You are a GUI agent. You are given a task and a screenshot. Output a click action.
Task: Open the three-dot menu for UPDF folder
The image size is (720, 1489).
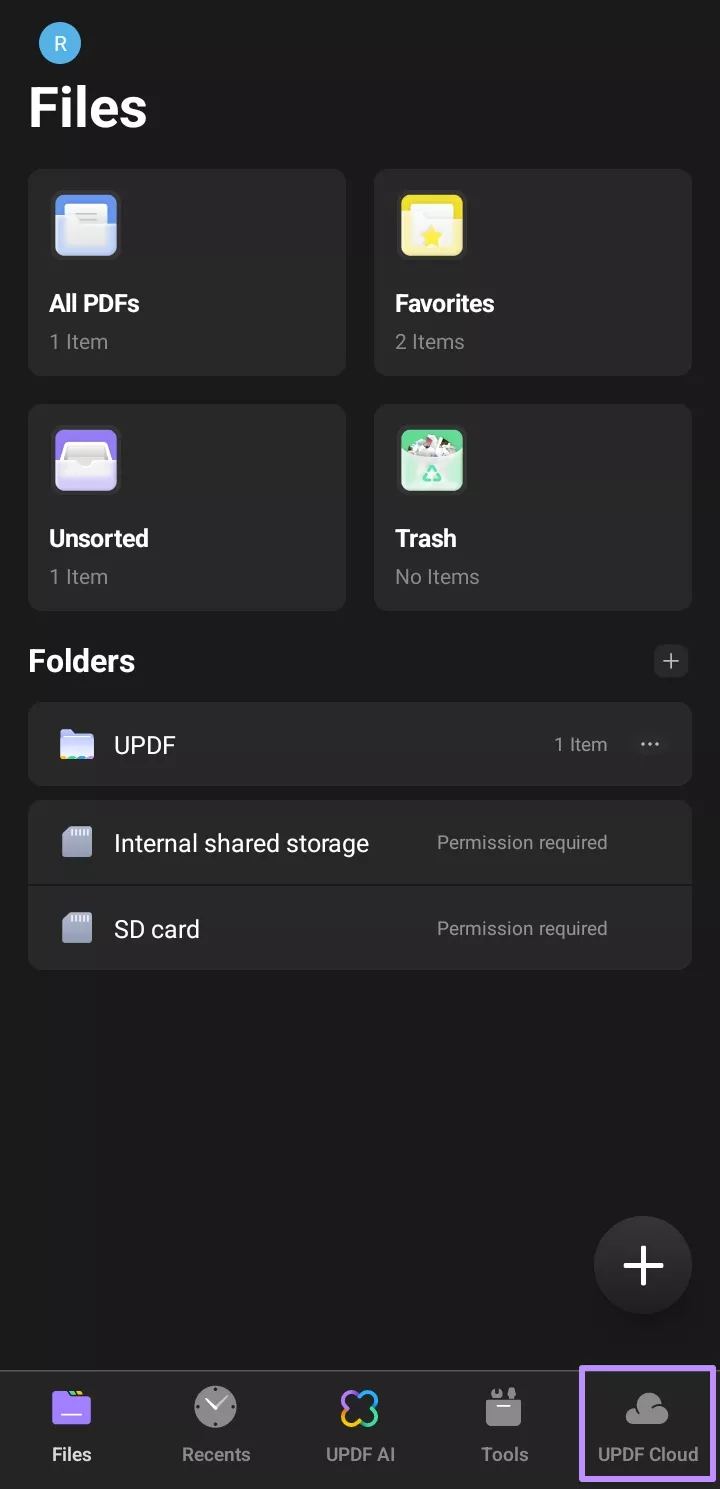pos(650,744)
